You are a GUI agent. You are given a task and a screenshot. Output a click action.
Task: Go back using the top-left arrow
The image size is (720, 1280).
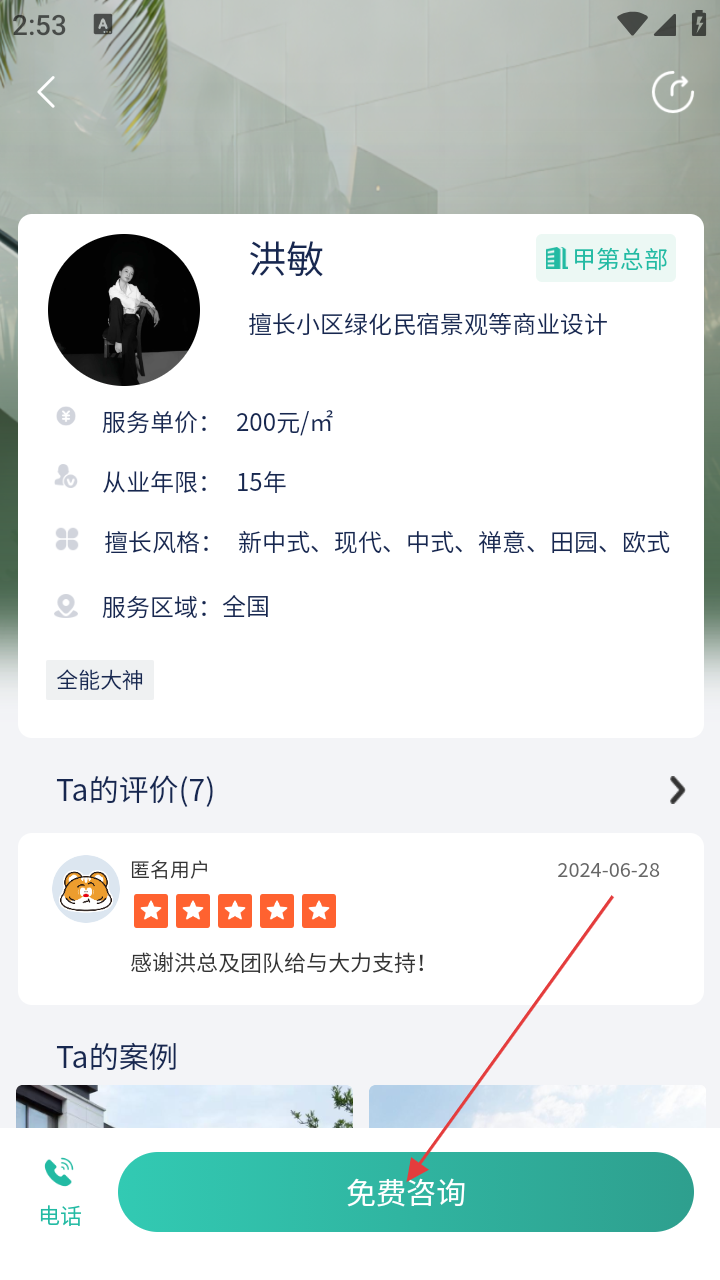point(46,92)
